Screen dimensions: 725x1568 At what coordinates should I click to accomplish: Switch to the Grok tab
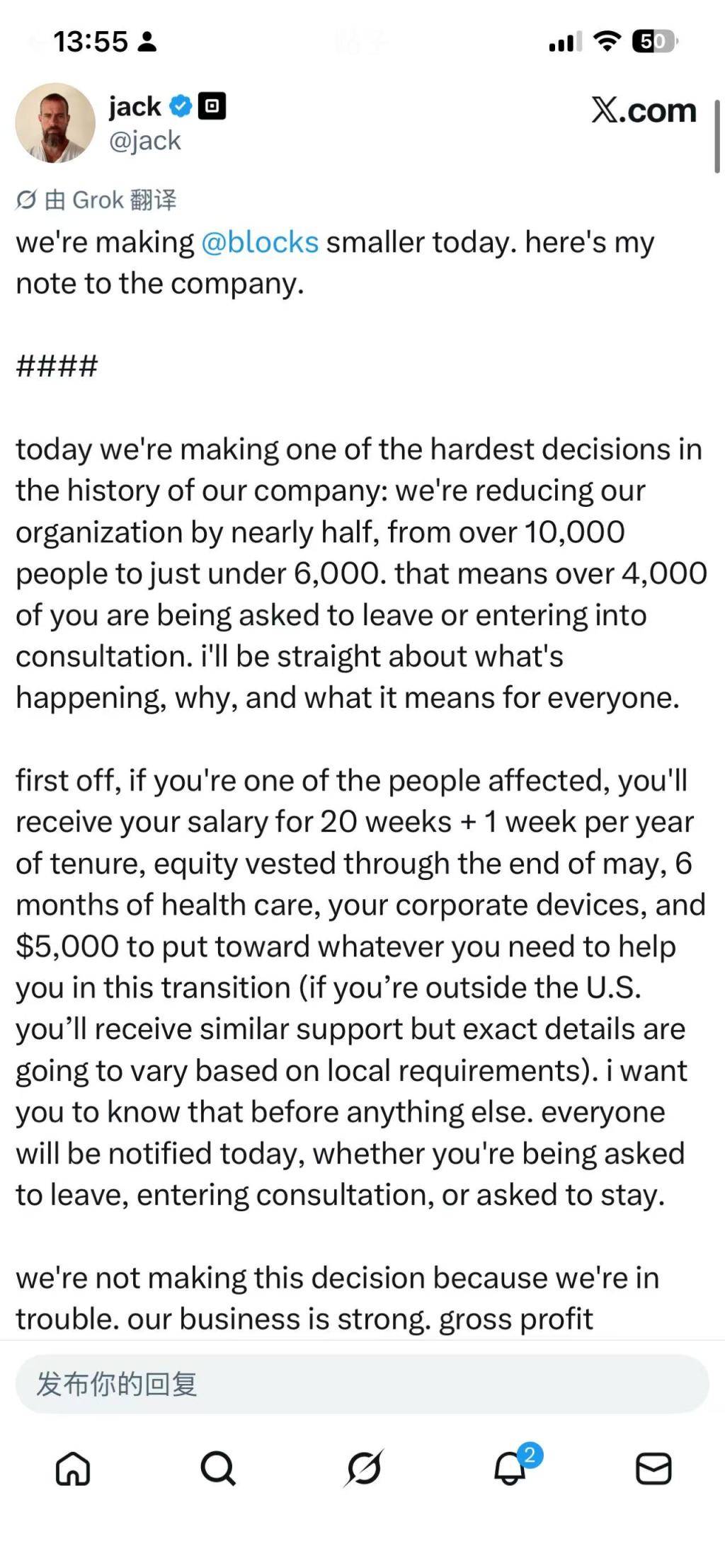point(364,1468)
